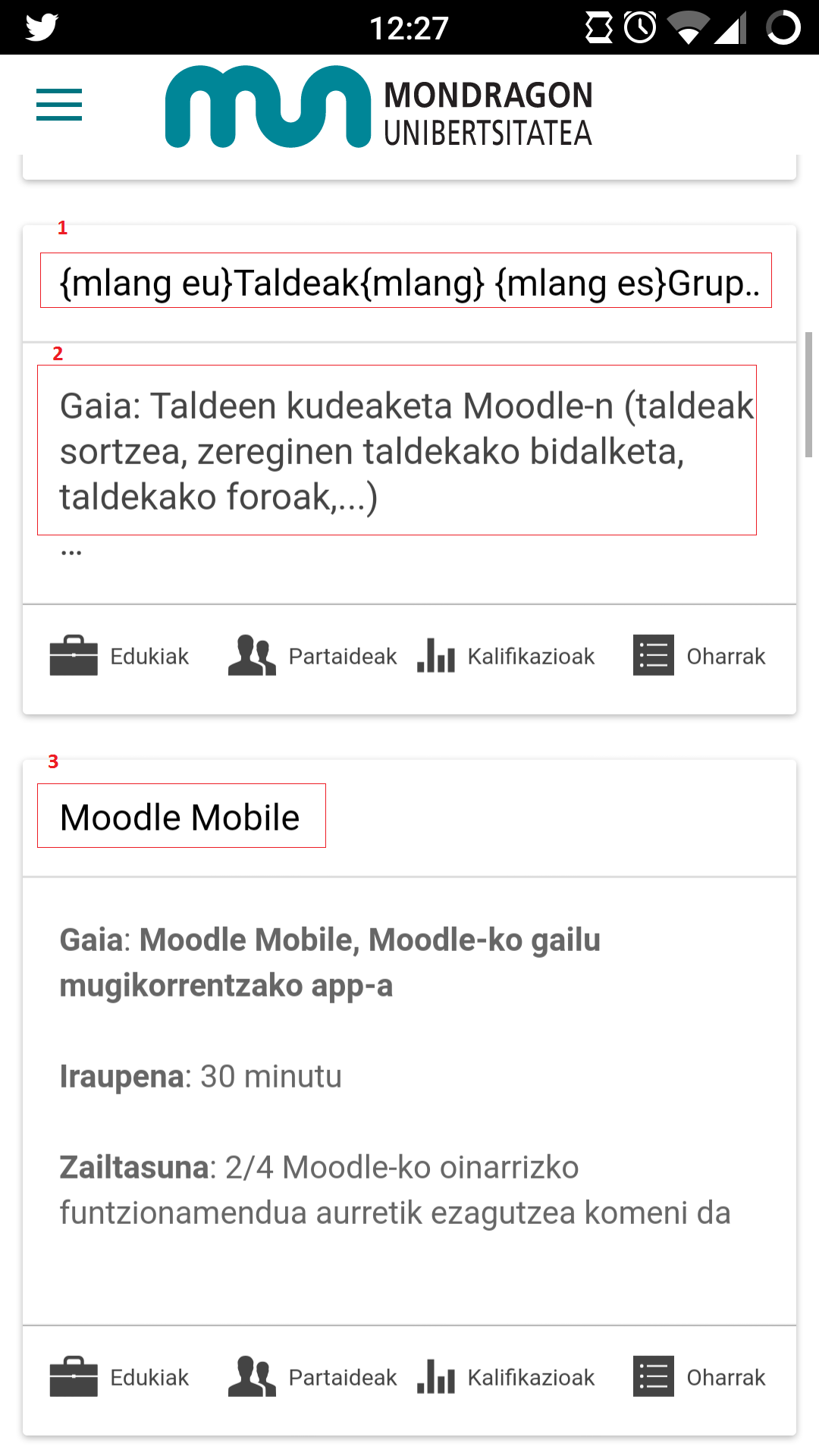View Partaideak of Moodle Mobile
819x1456 pixels.
click(x=312, y=1377)
